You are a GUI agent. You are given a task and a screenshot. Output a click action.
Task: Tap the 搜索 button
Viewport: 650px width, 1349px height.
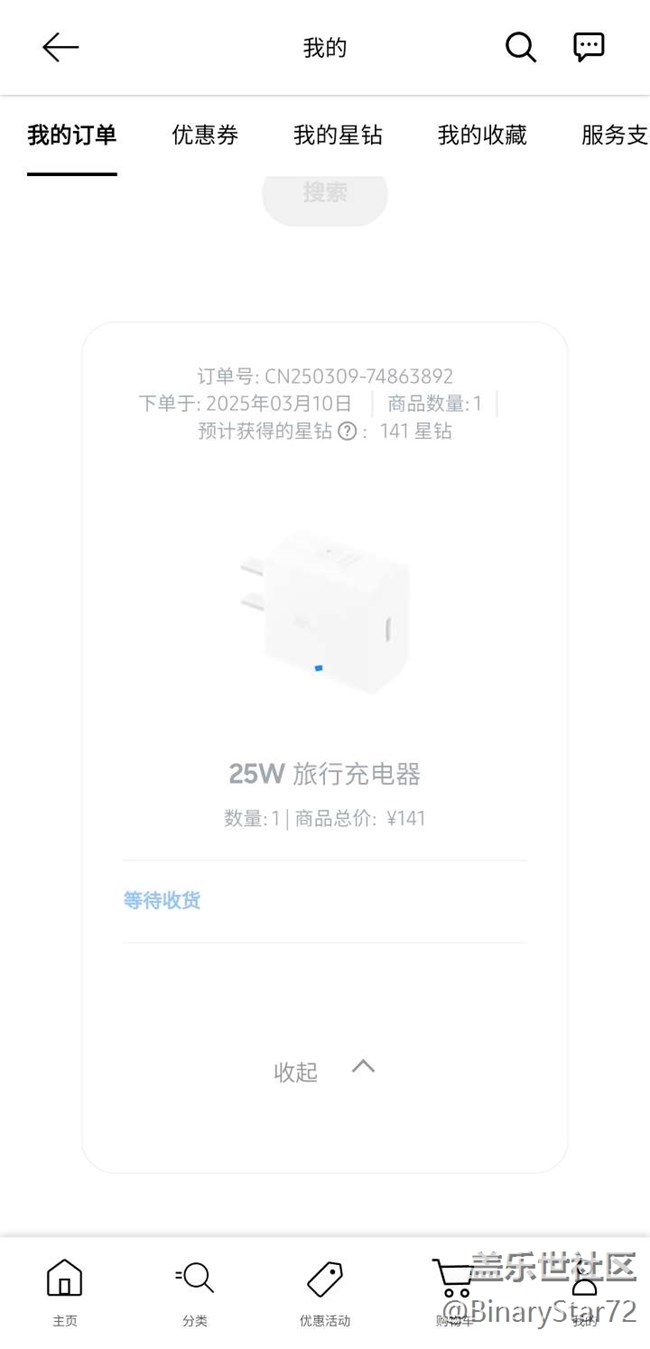[325, 194]
